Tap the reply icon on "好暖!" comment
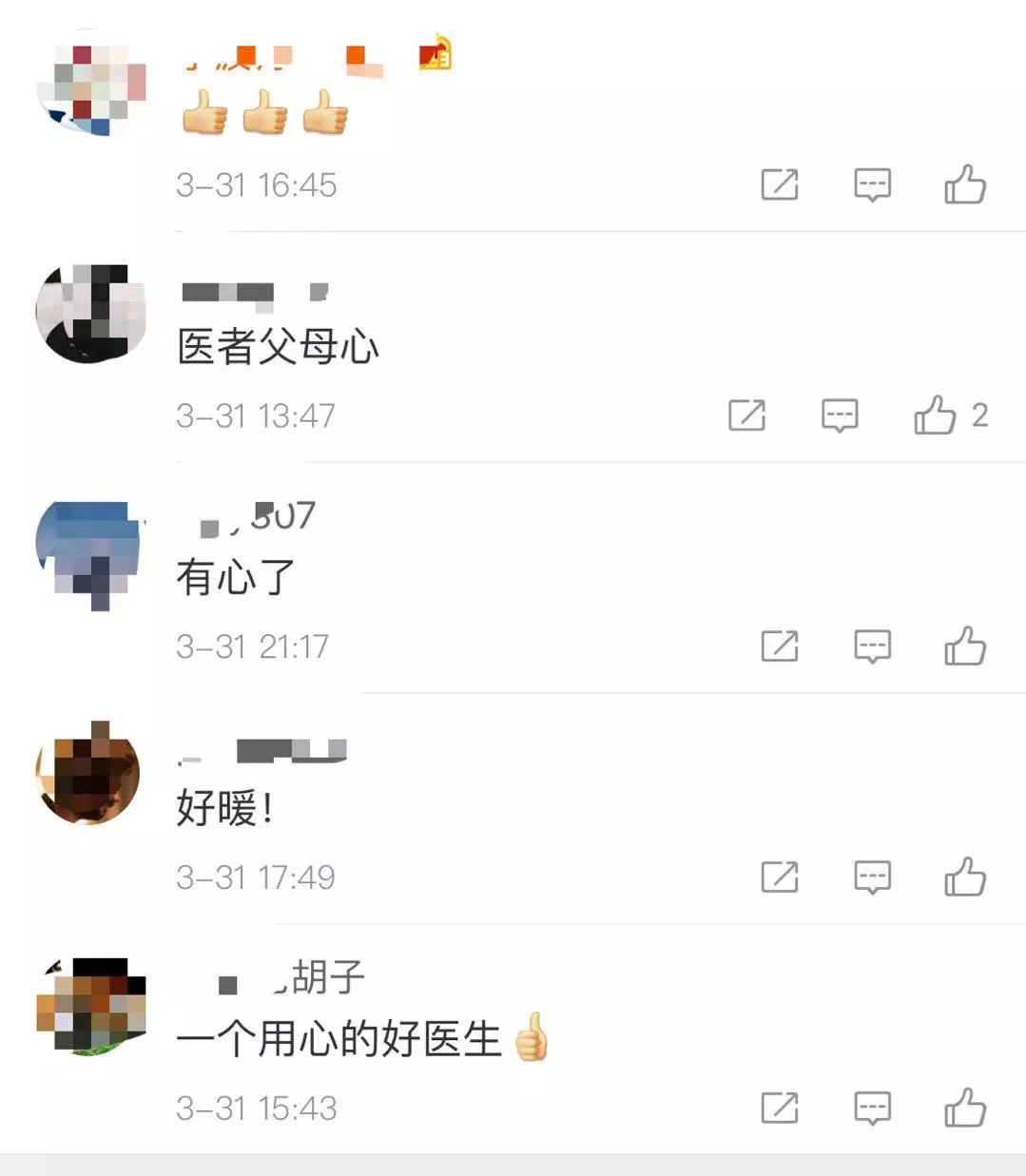The height and width of the screenshot is (1176, 1026). pyautogui.click(x=871, y=877)
